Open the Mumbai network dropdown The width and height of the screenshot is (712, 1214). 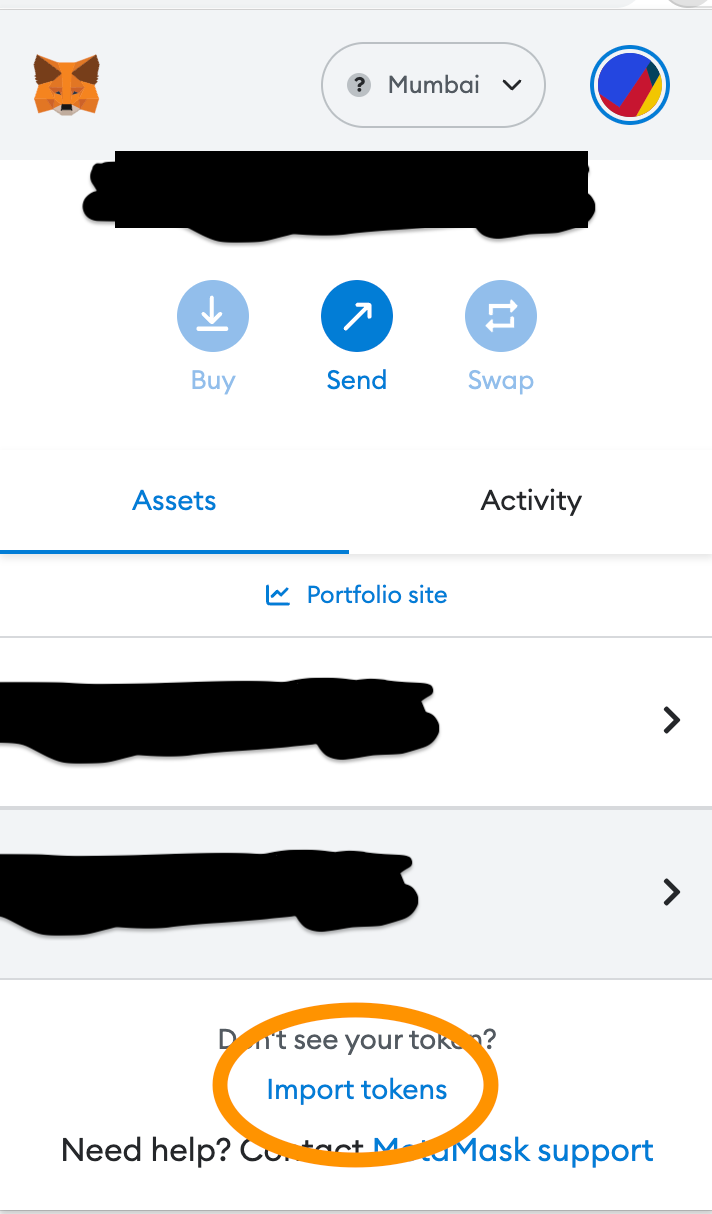click(x=433, y=85)
